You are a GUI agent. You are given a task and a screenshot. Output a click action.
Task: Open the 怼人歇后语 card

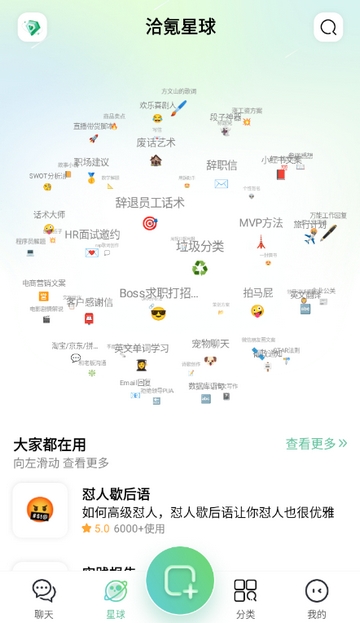(x=180, y=511)
